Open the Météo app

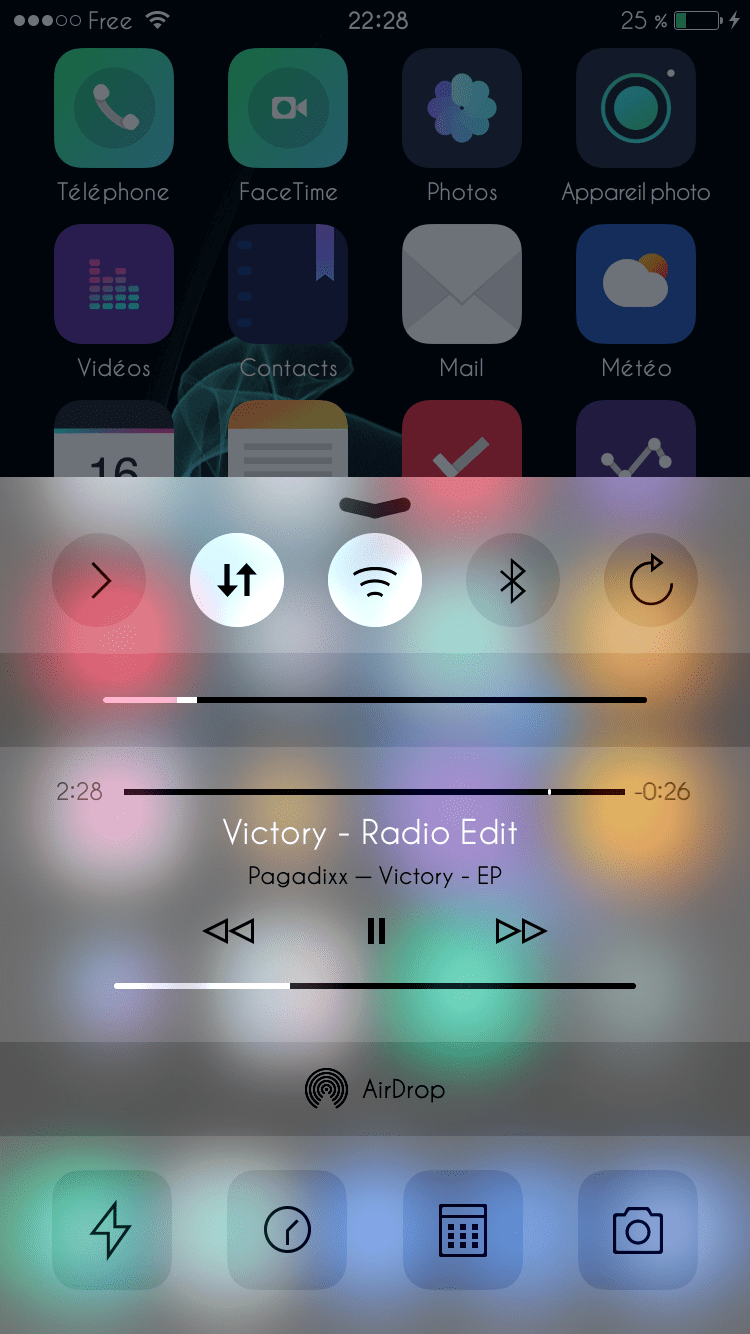[x=636, y=284]
